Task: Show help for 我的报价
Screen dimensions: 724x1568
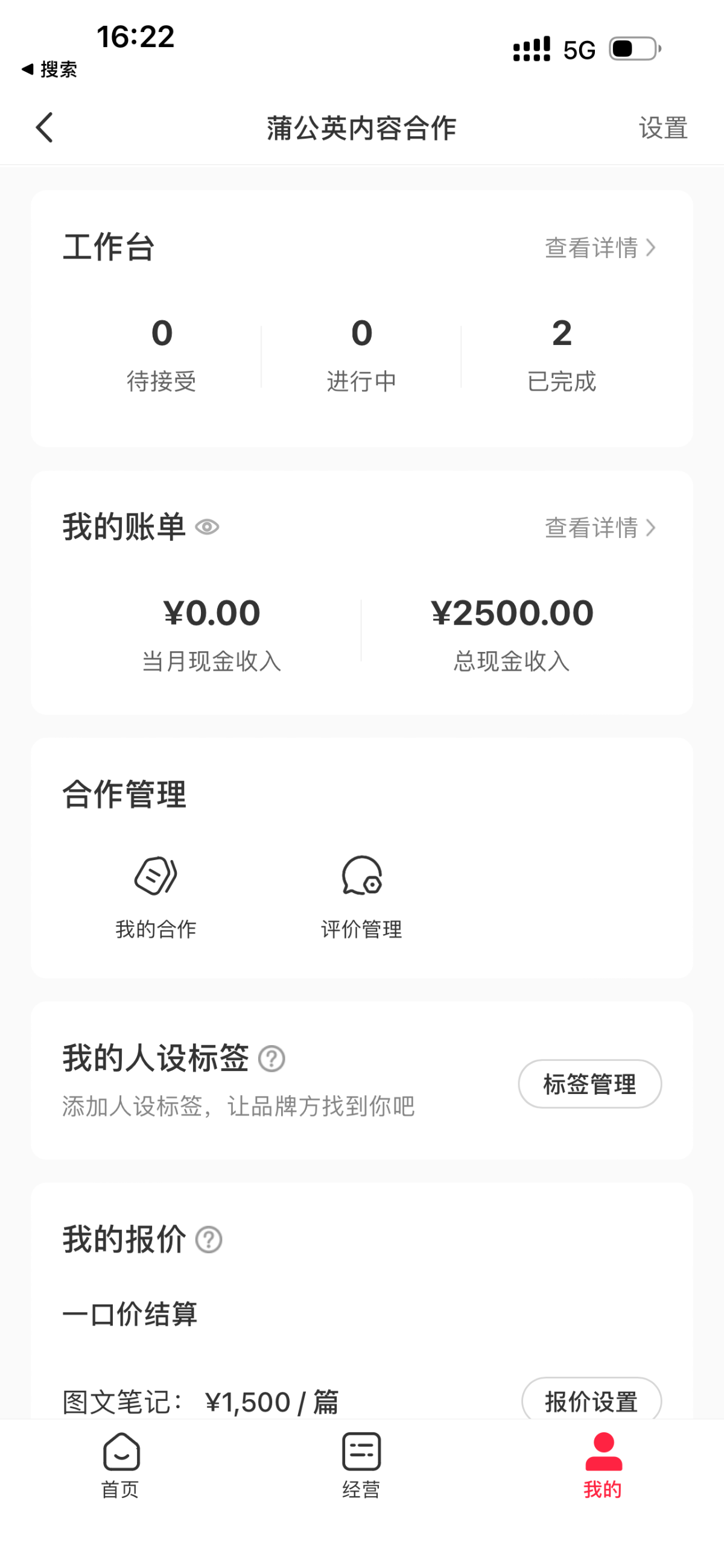Action: pyautogui.click(x=209, y=1240)
